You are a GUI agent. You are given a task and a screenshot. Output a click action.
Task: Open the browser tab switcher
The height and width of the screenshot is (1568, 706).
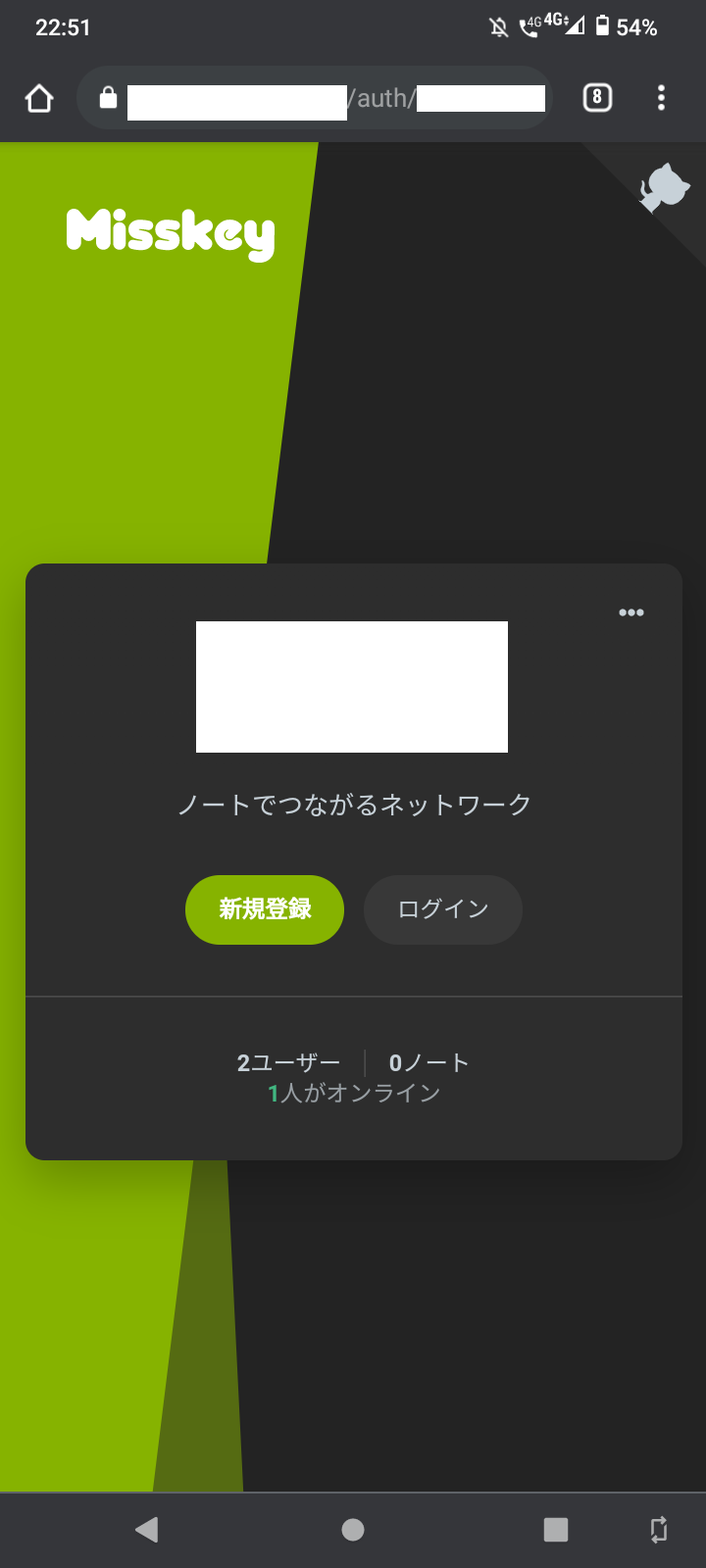click(x=597, y=98)
